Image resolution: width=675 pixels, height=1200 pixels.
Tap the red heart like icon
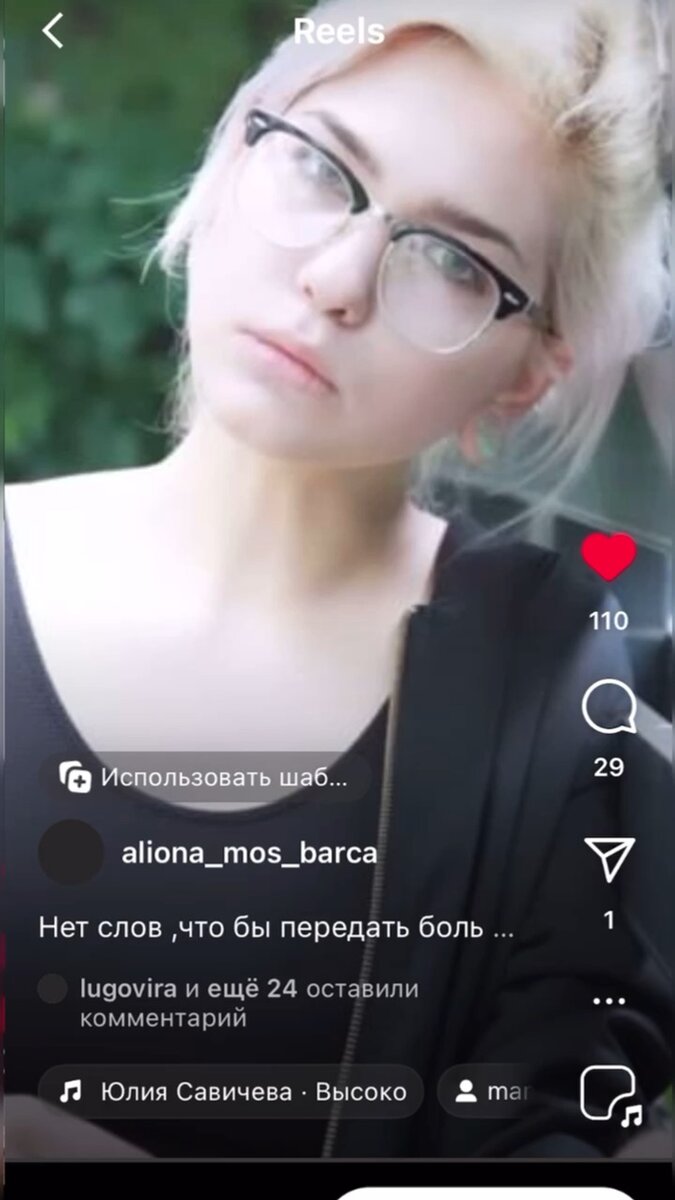coord(609,557)
